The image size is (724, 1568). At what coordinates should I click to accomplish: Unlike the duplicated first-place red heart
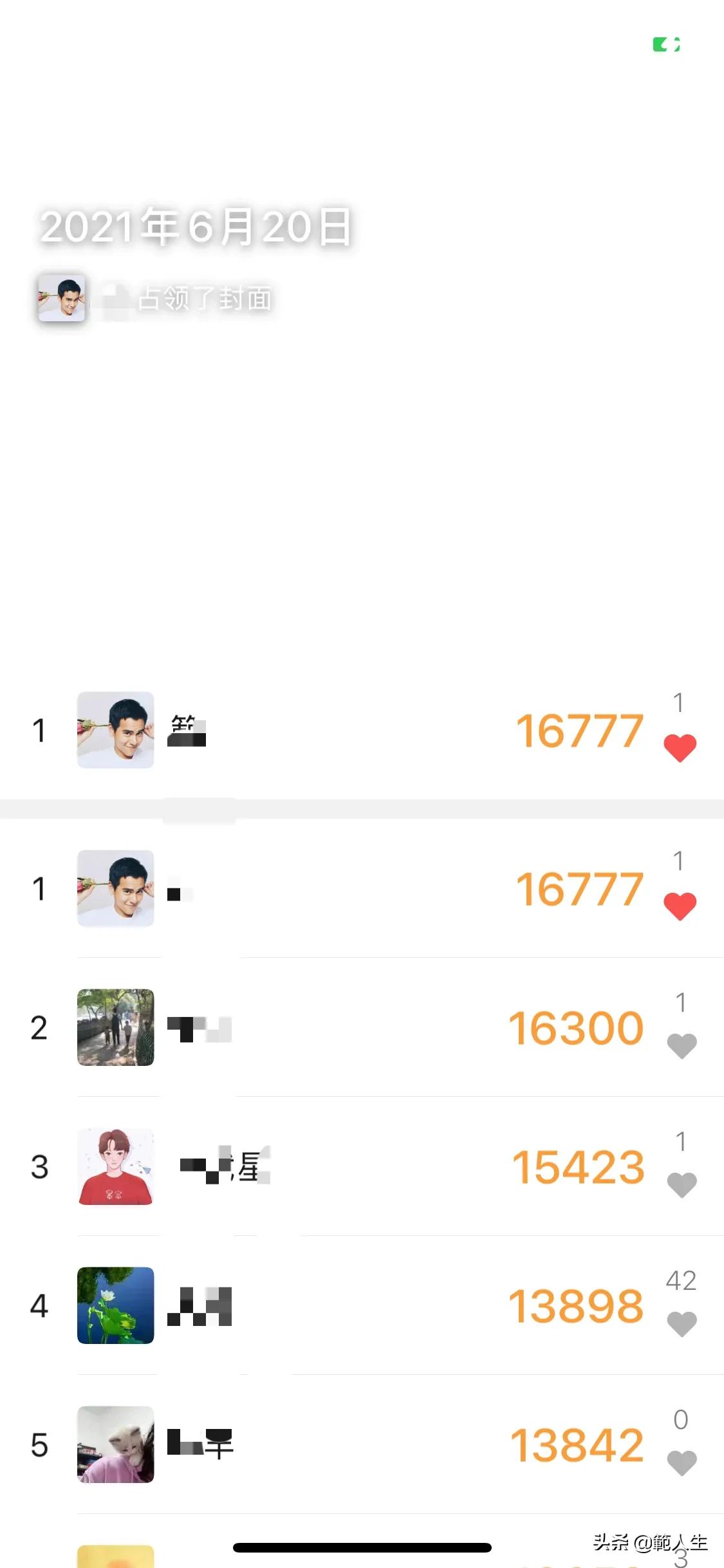coord(681,906)
